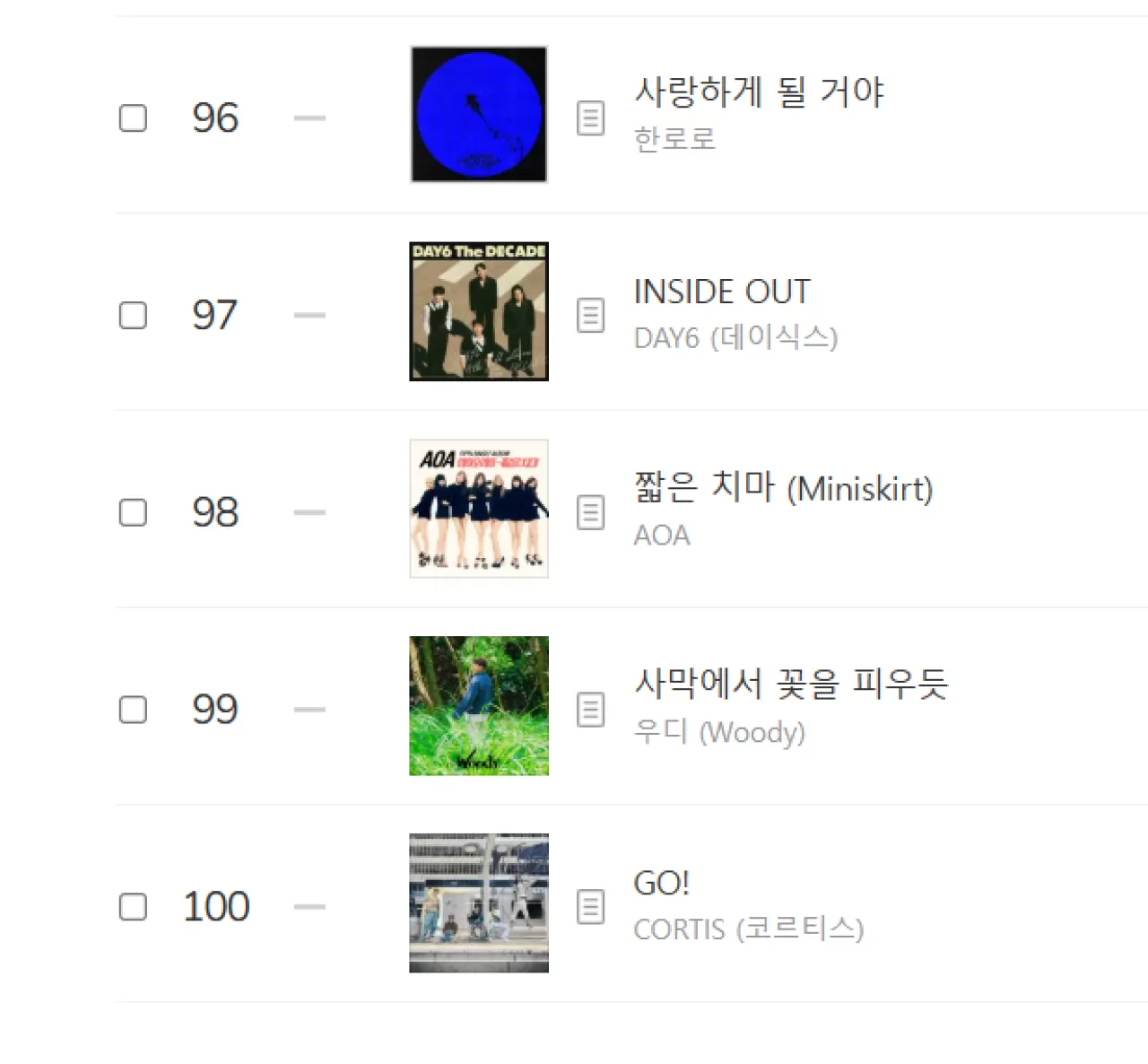This screenshot has width=1148, height=1064.
Task: Mark the checkbox for 사막에서 꽃을 피우듯
Action: [133, 711]
